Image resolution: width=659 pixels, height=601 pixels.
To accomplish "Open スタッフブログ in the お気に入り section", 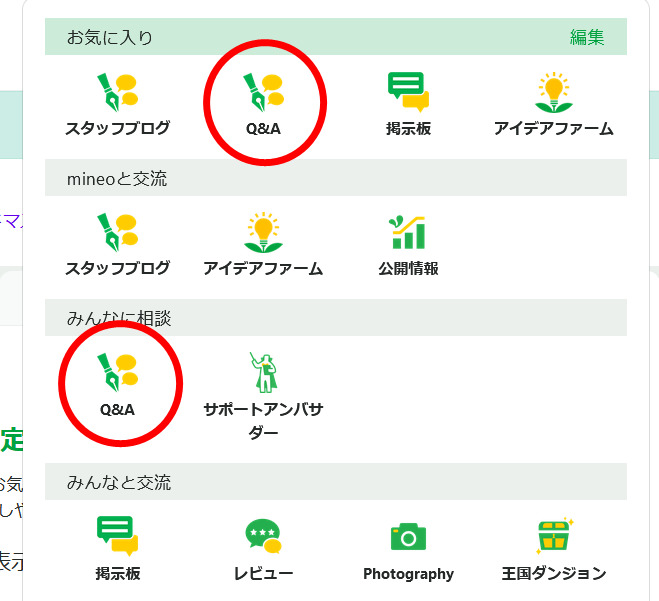I will click(x=117, y=104).
